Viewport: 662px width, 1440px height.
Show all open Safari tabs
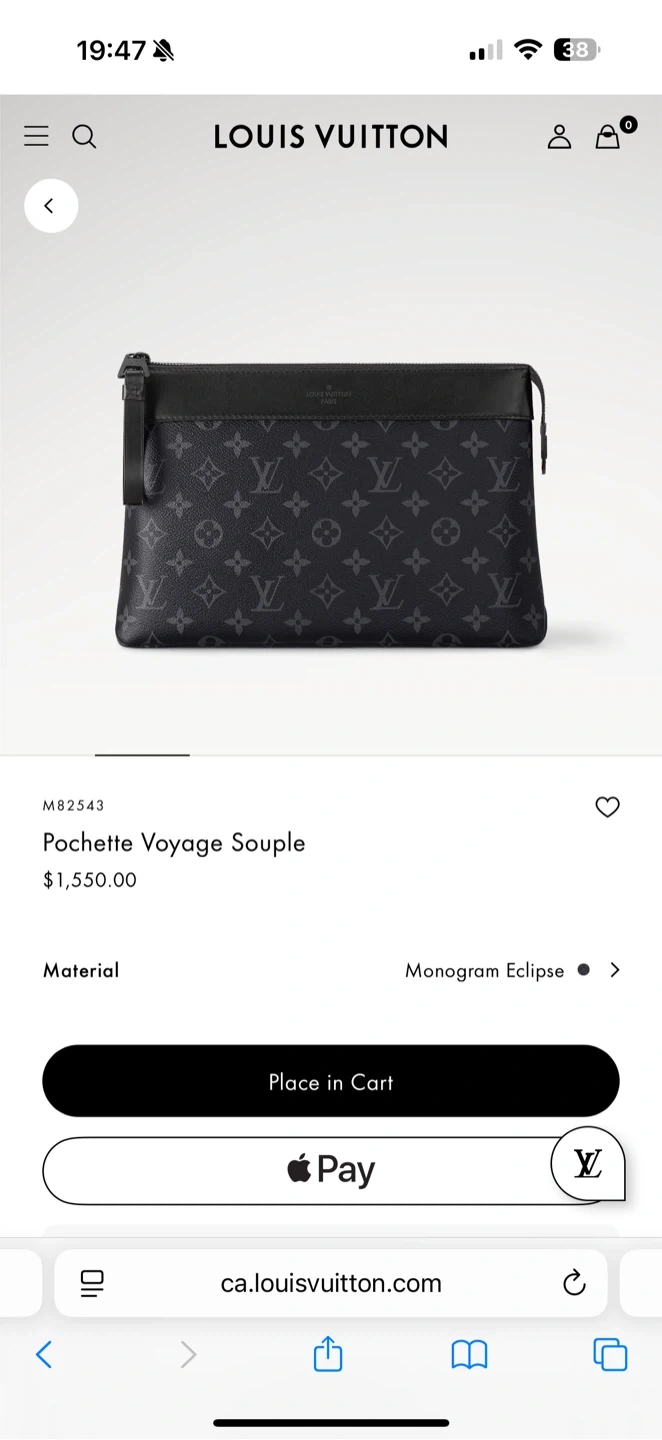point(610,1355)
